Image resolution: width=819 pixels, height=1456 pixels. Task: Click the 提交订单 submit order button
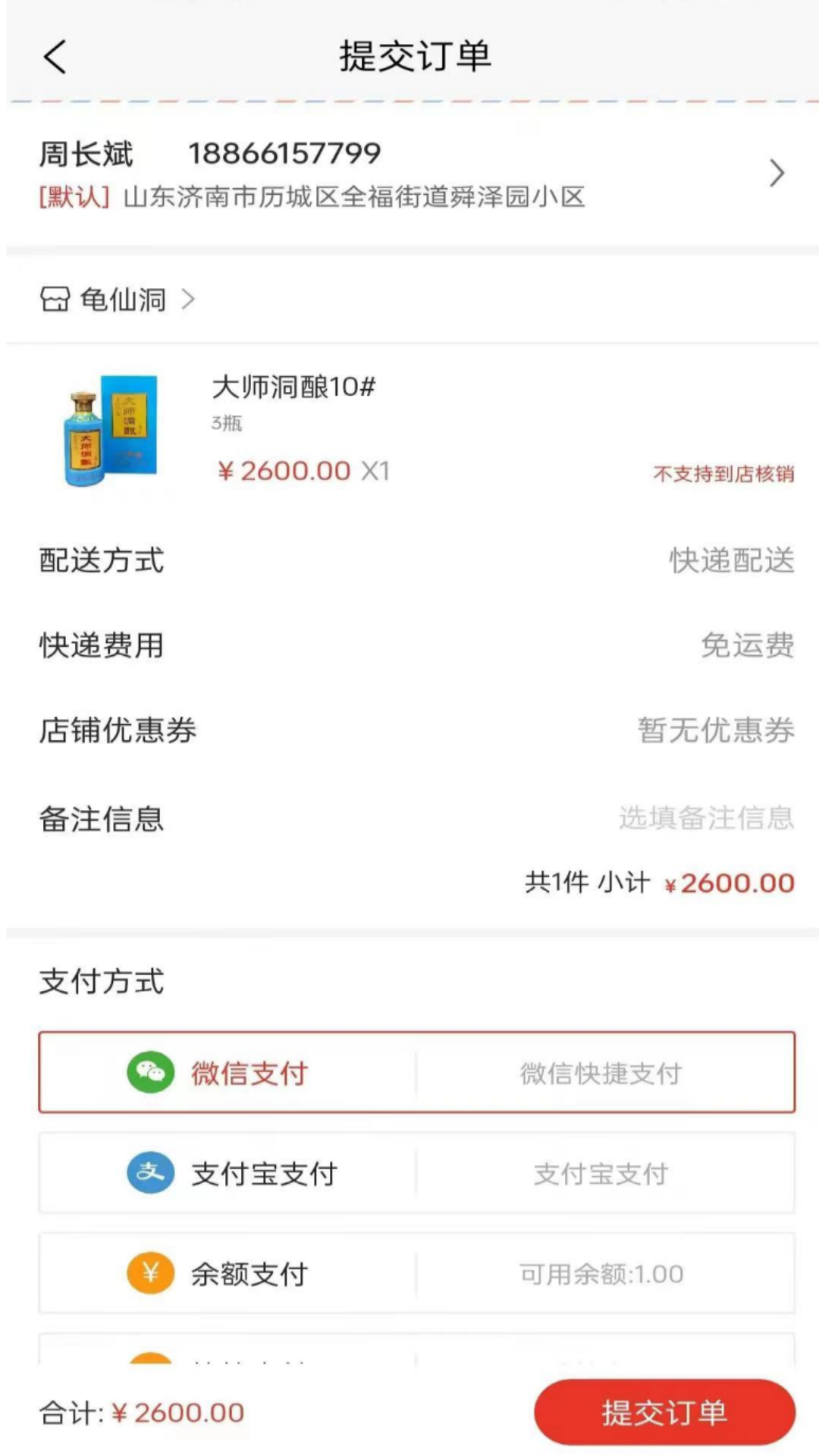[664, 1411]
